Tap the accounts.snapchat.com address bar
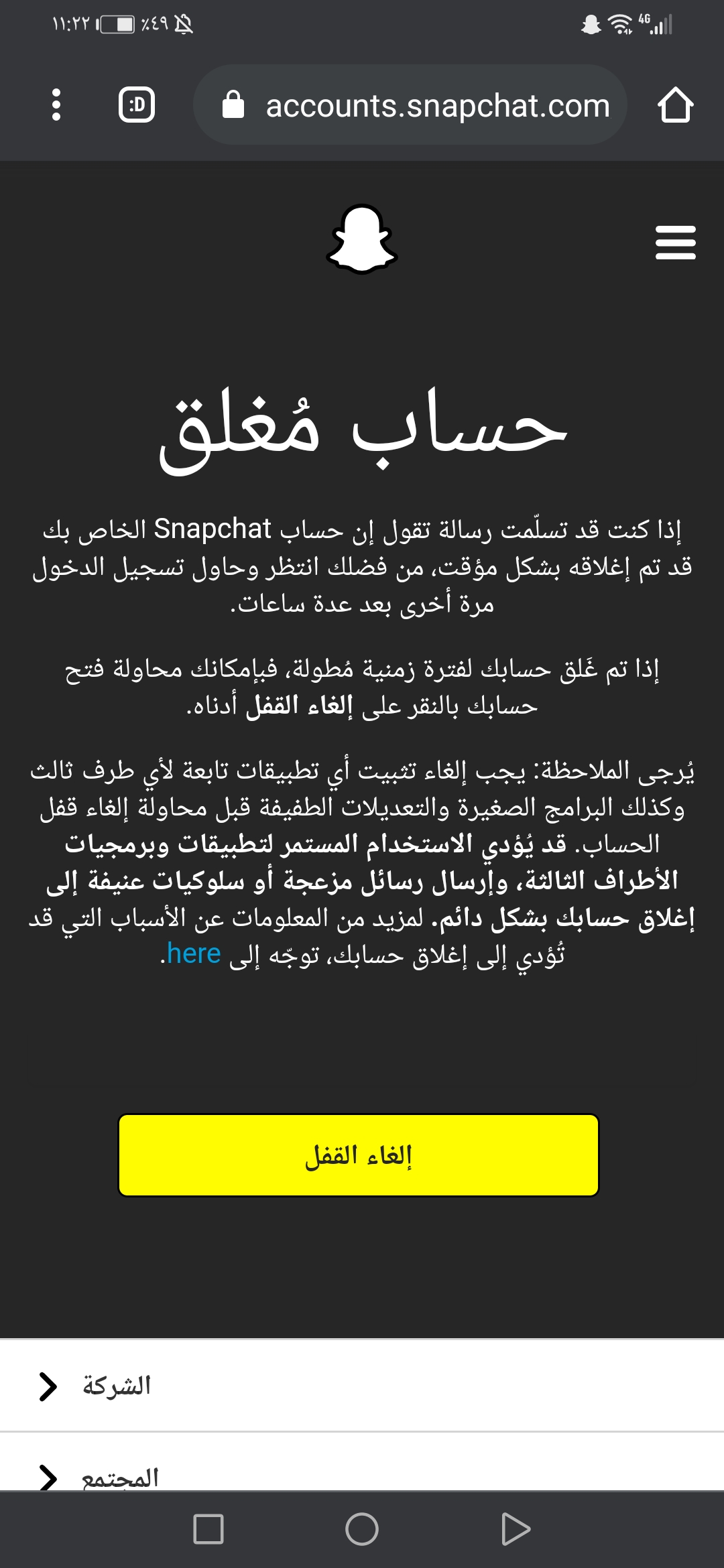The image size is (724, 1568). point(410,105)
